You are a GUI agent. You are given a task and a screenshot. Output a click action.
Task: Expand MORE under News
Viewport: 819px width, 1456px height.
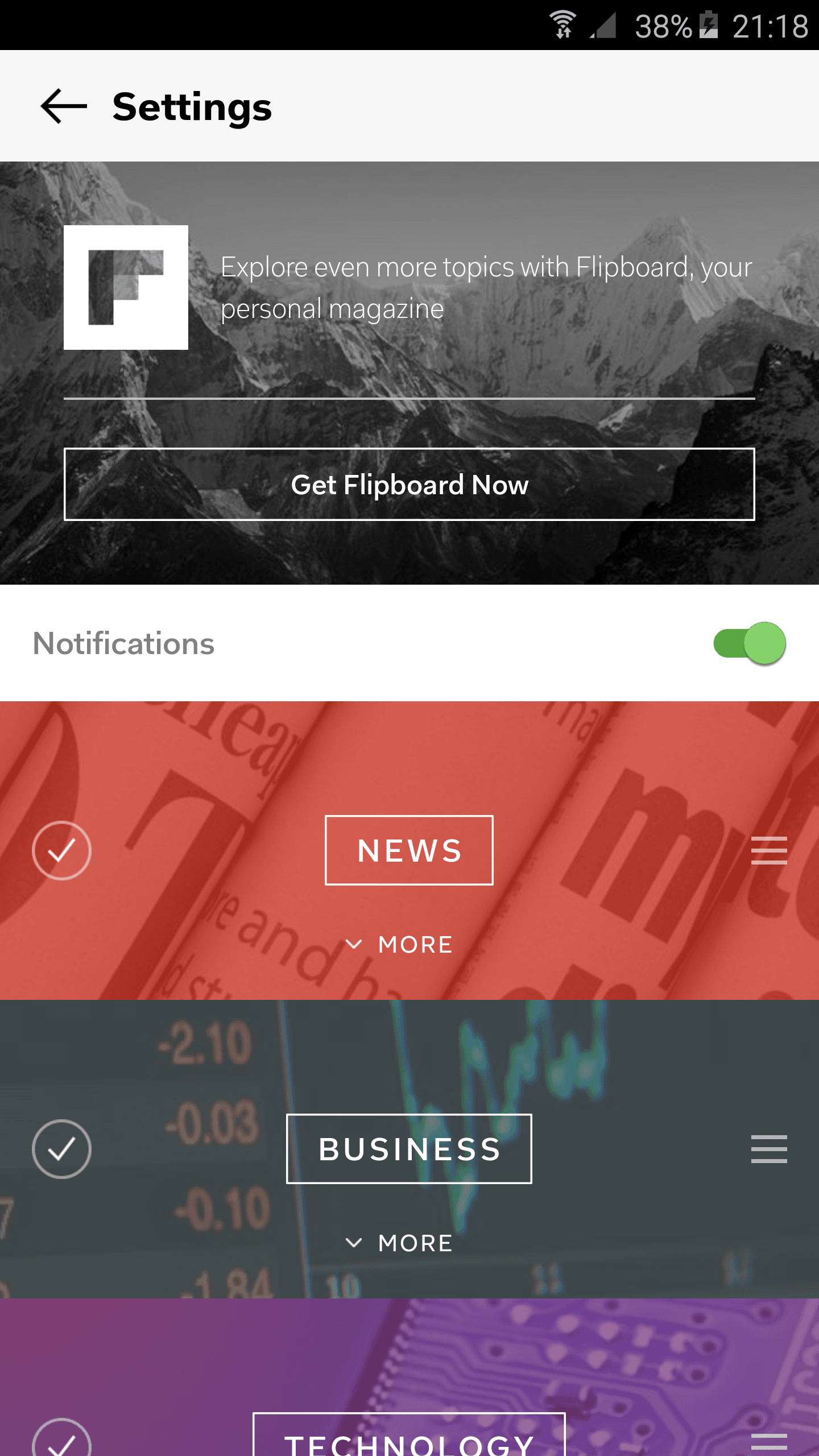pos(399,945)
